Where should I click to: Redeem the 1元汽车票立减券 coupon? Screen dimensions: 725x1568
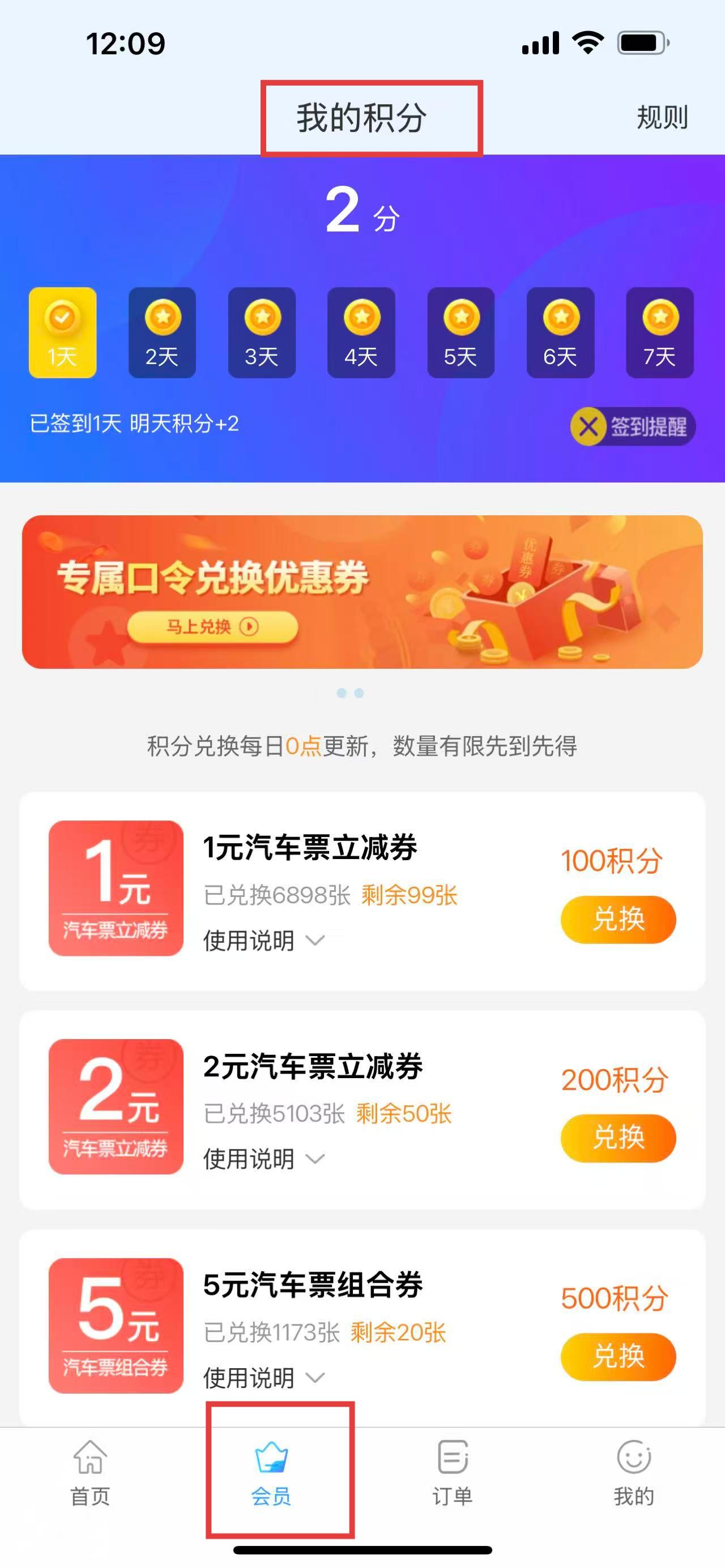[x=618, y=919]
